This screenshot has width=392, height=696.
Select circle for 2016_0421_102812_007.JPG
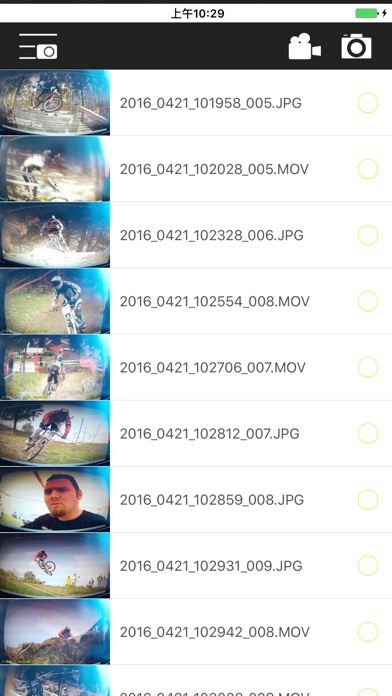[368, 434]
